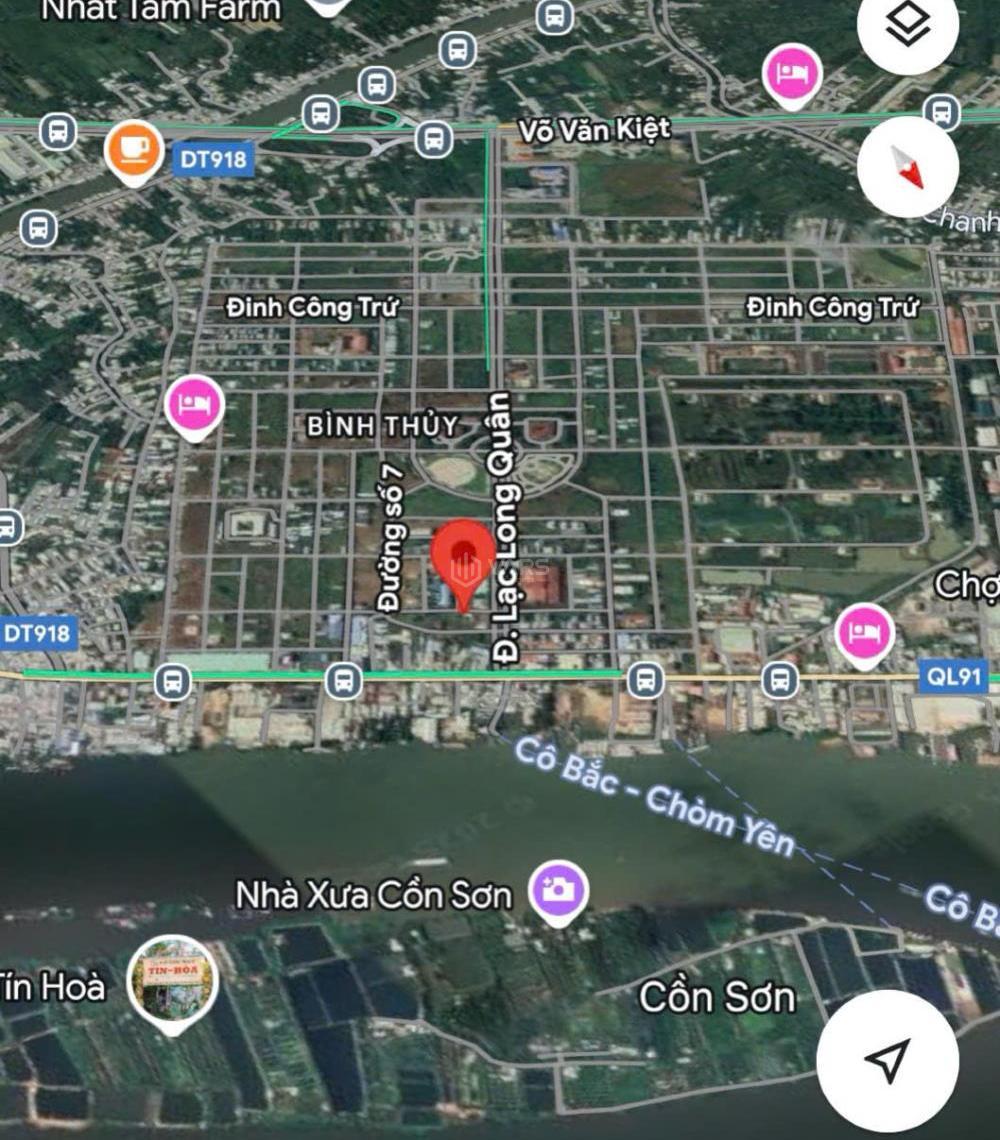Open the hotel pin above QL91
This screenshot has height=1140, width=1000.
[x=865, y=633]
